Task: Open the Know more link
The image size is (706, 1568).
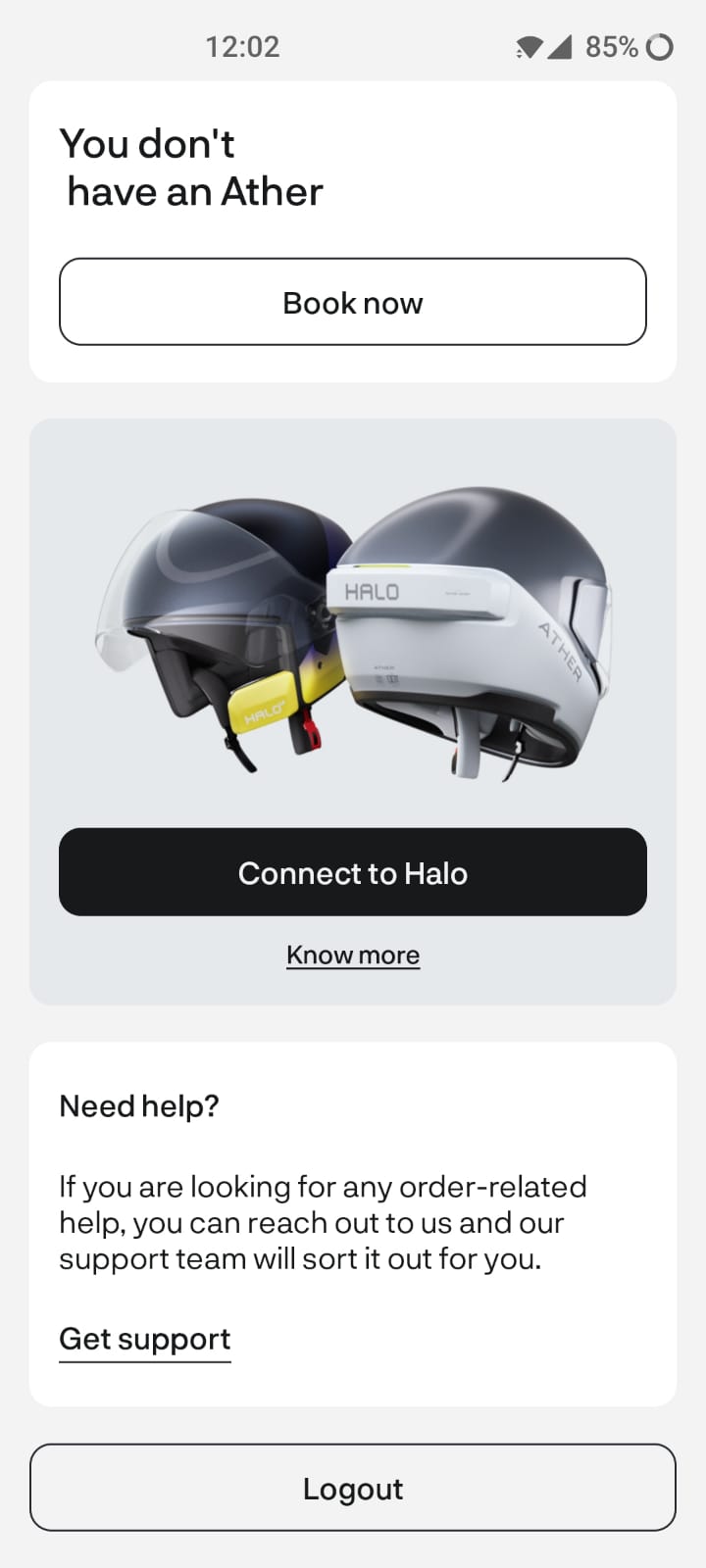Action: (x=353, y=955)
